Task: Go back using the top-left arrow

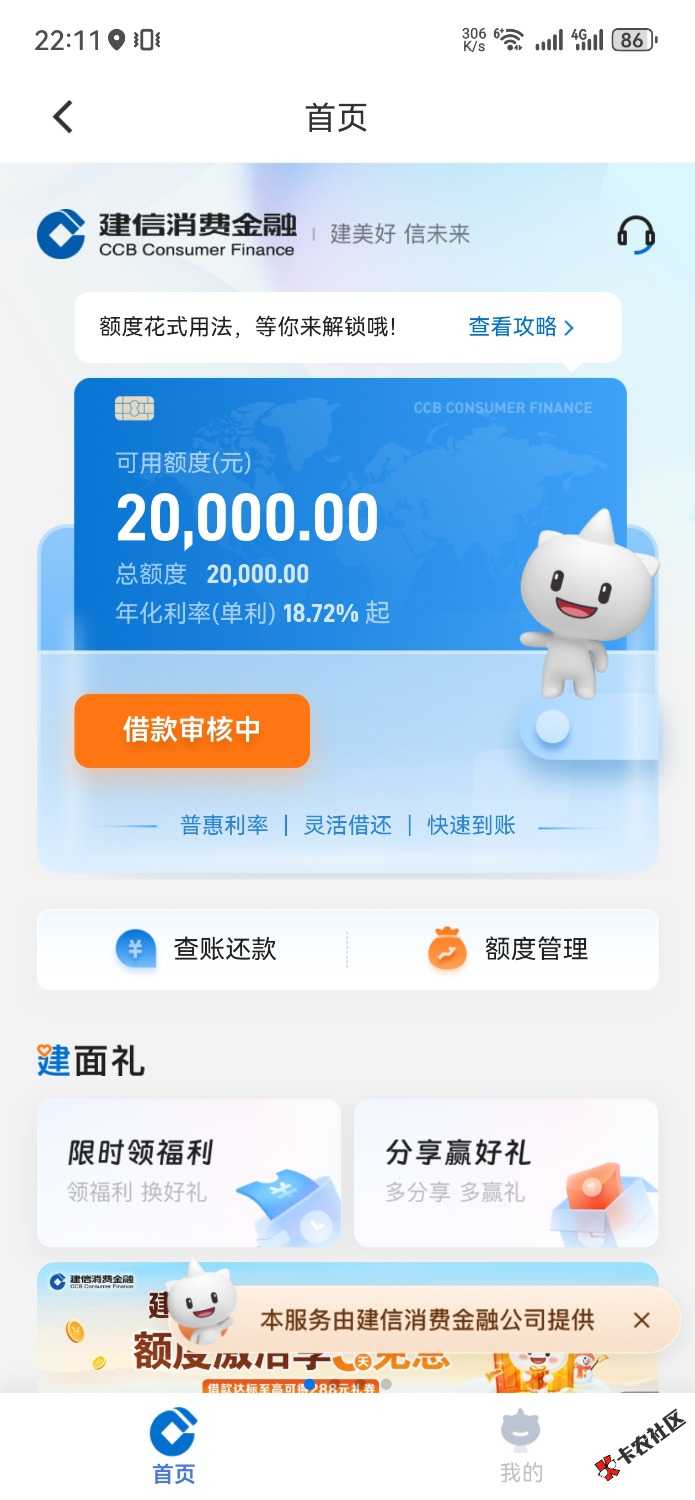Action: (63, 117)
